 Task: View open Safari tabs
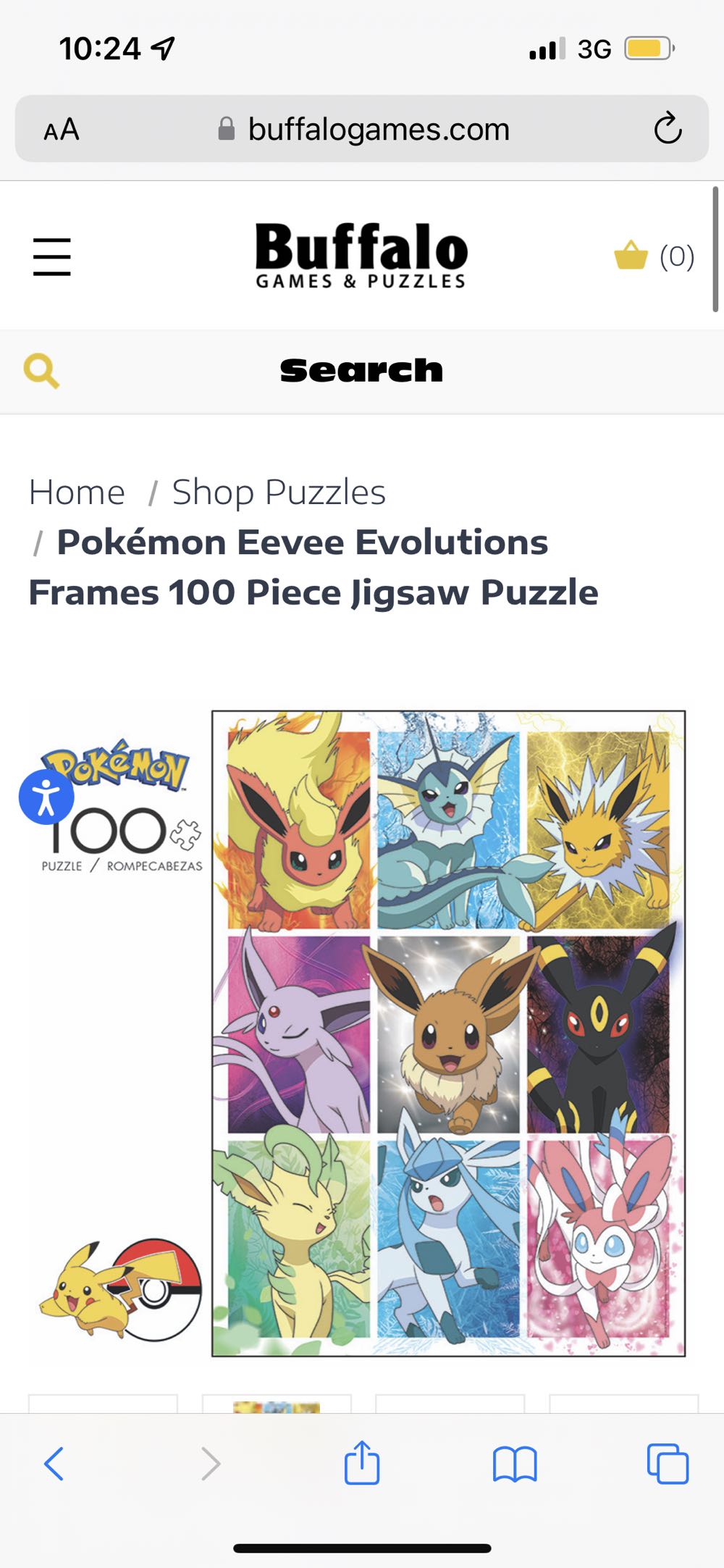668,1463
